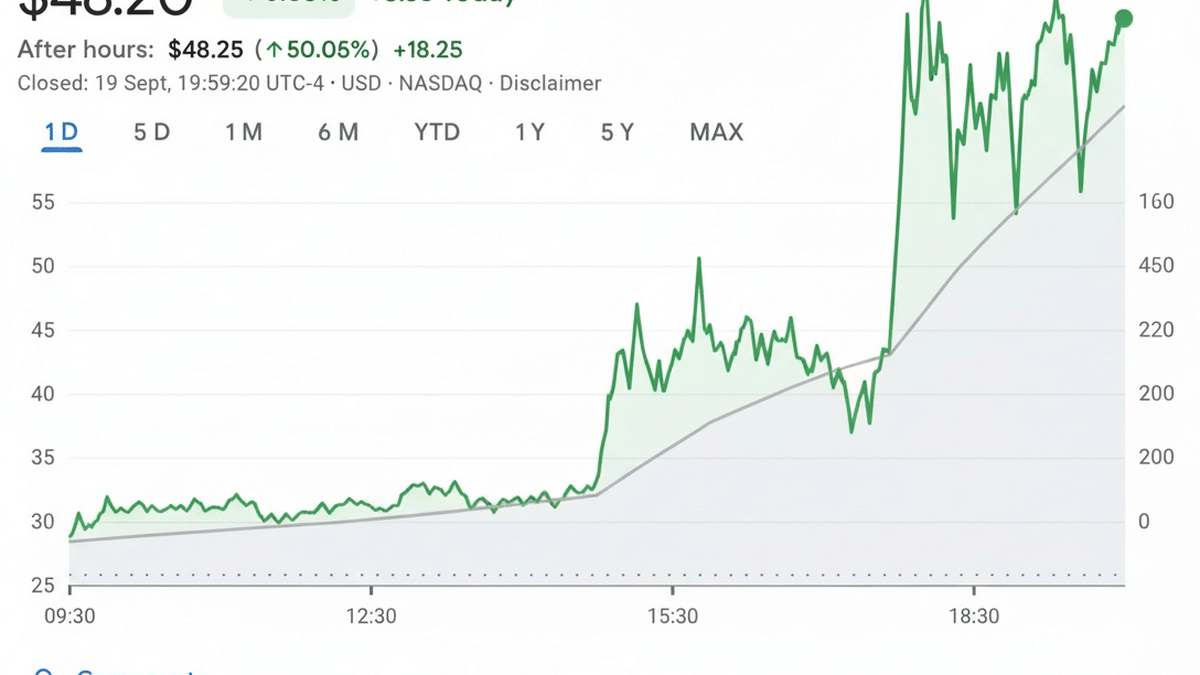View the YTD chart
Viewport: 1200px width, 675px height.
coord(437,132)
